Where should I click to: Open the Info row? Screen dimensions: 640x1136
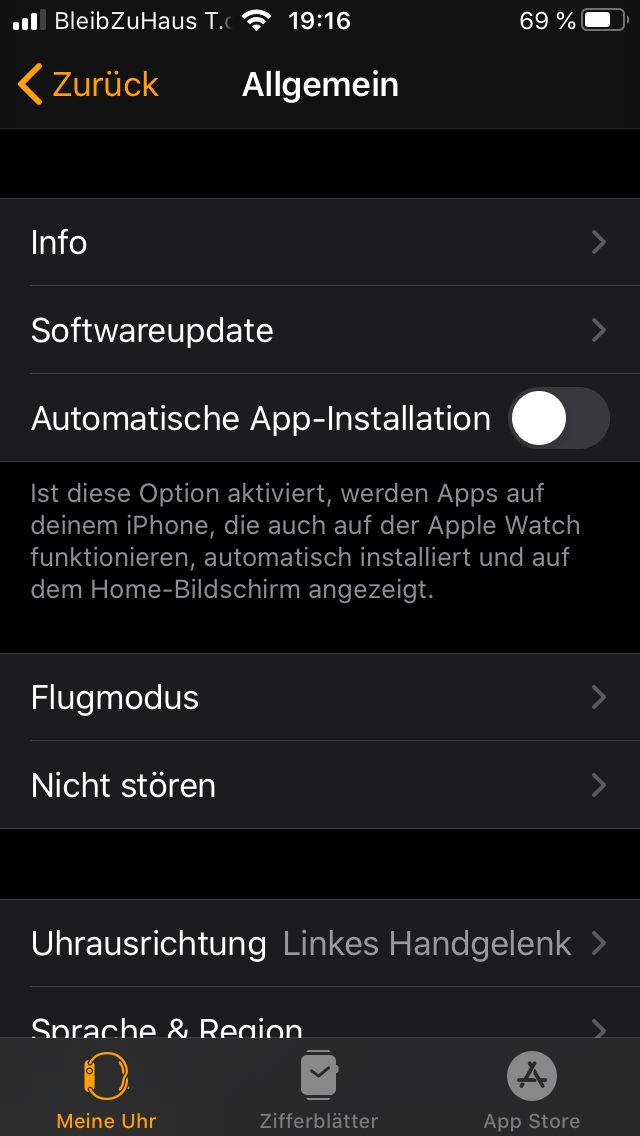point(320,243)
